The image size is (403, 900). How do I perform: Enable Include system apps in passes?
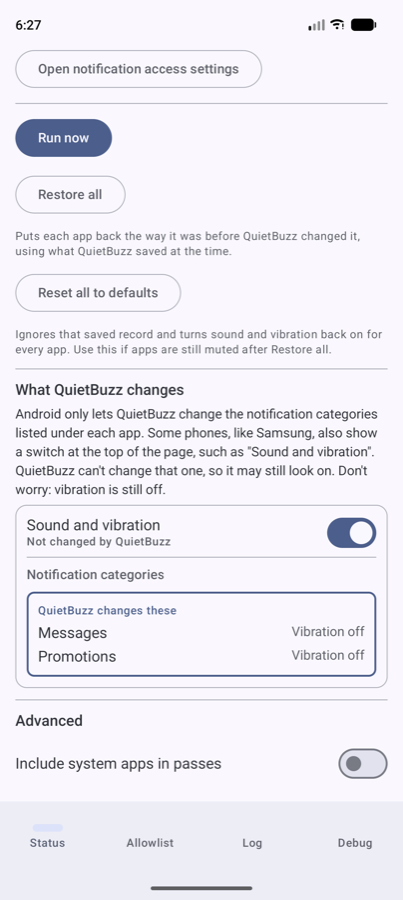363,763
